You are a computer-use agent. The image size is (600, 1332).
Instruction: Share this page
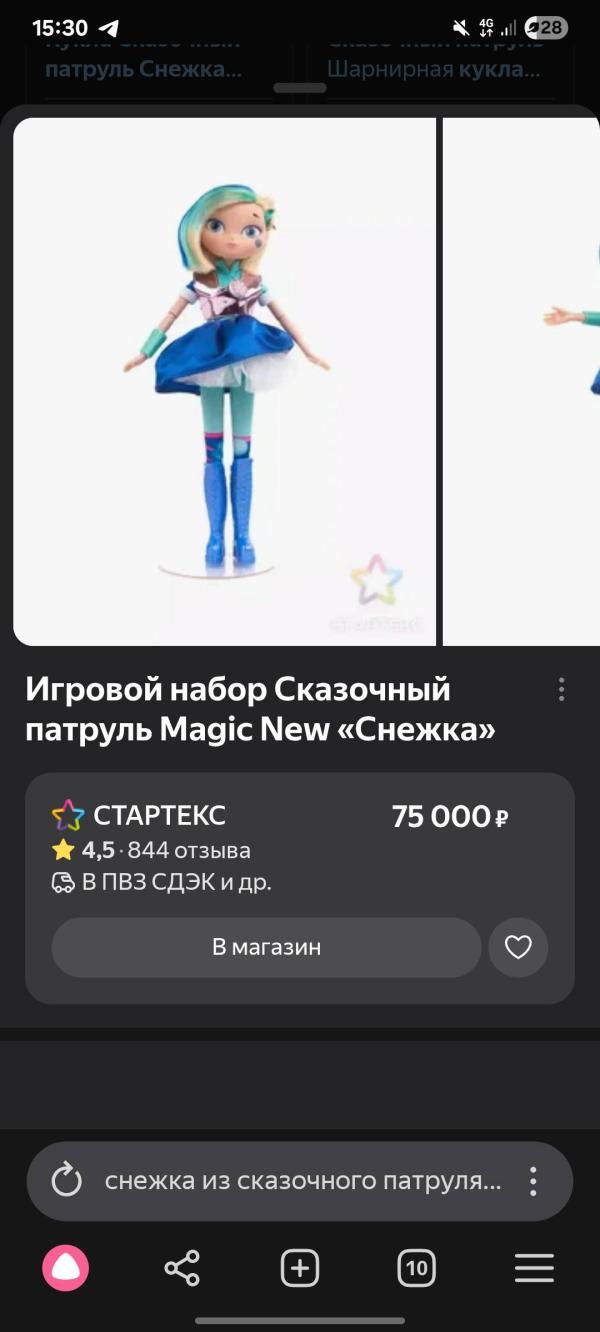[182, 1269]
